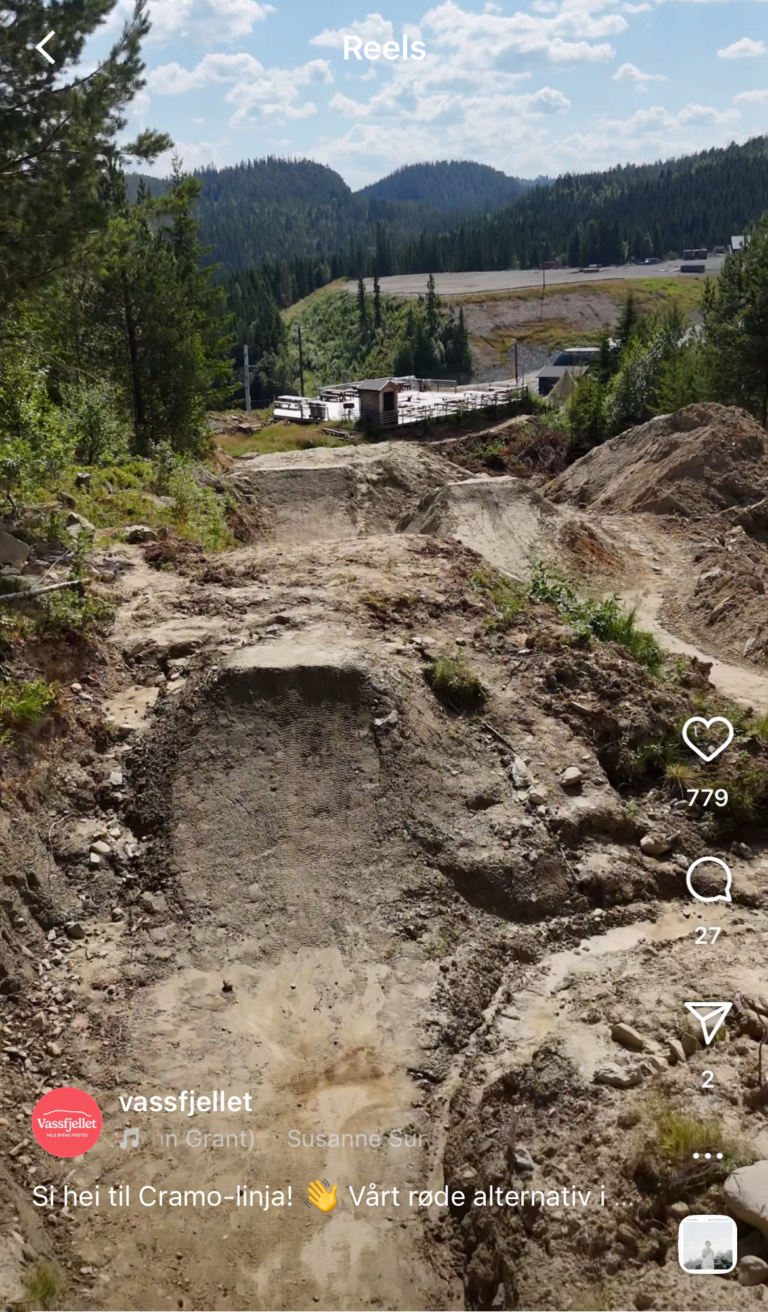Visit the vassfjellet username link
The height and width of the screenshot is (1312, 768).
pyautogui.click(x=185, y=1102)
